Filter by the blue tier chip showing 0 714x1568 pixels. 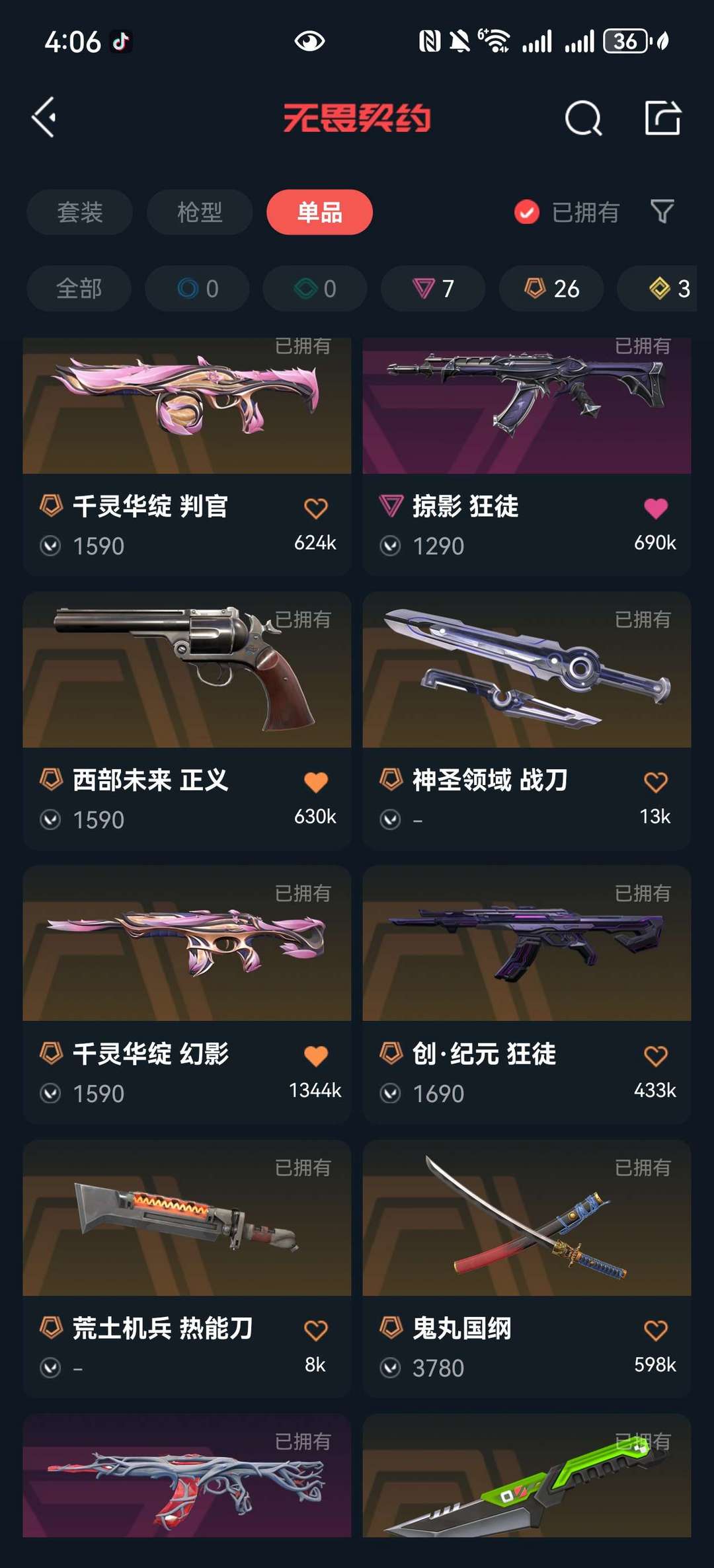point(197,288)
